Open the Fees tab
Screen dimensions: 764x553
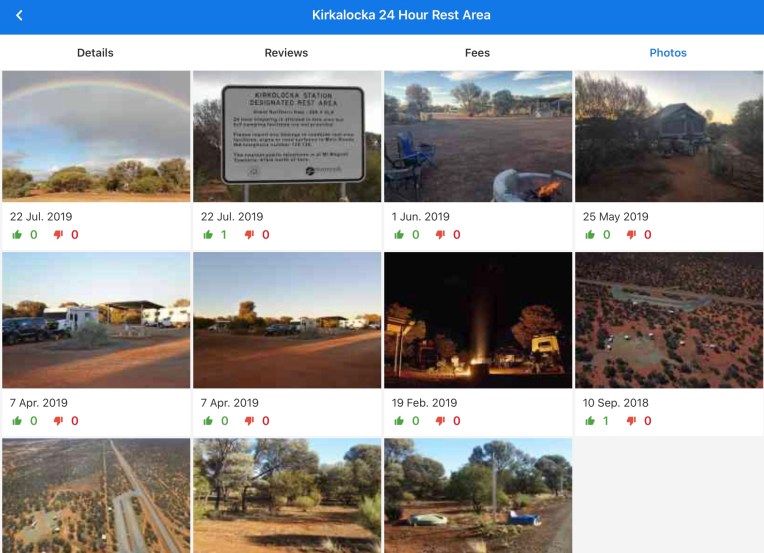[477, 53]
